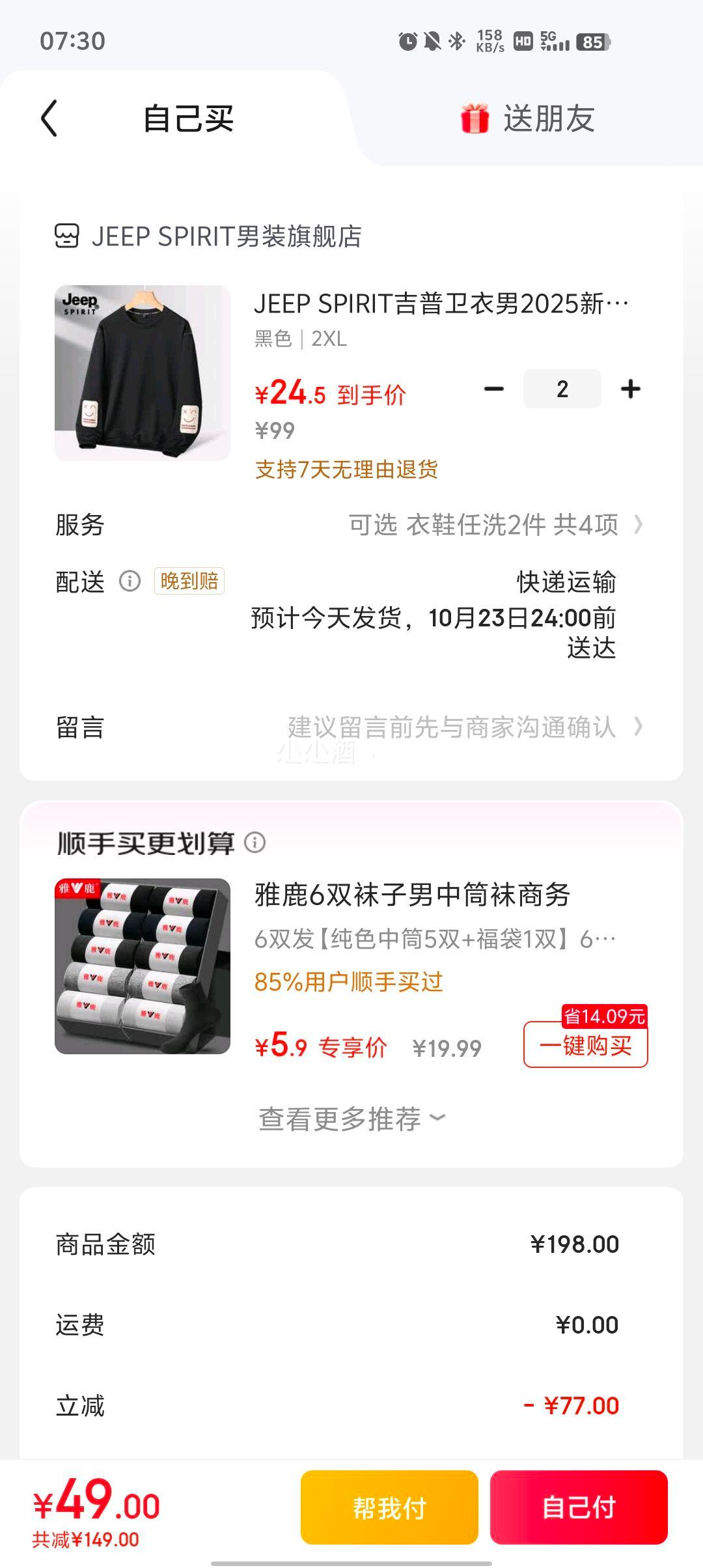Open the JEEP SPIRIT sweatshirt product image

pyautogui.click(x=143, y=373)
